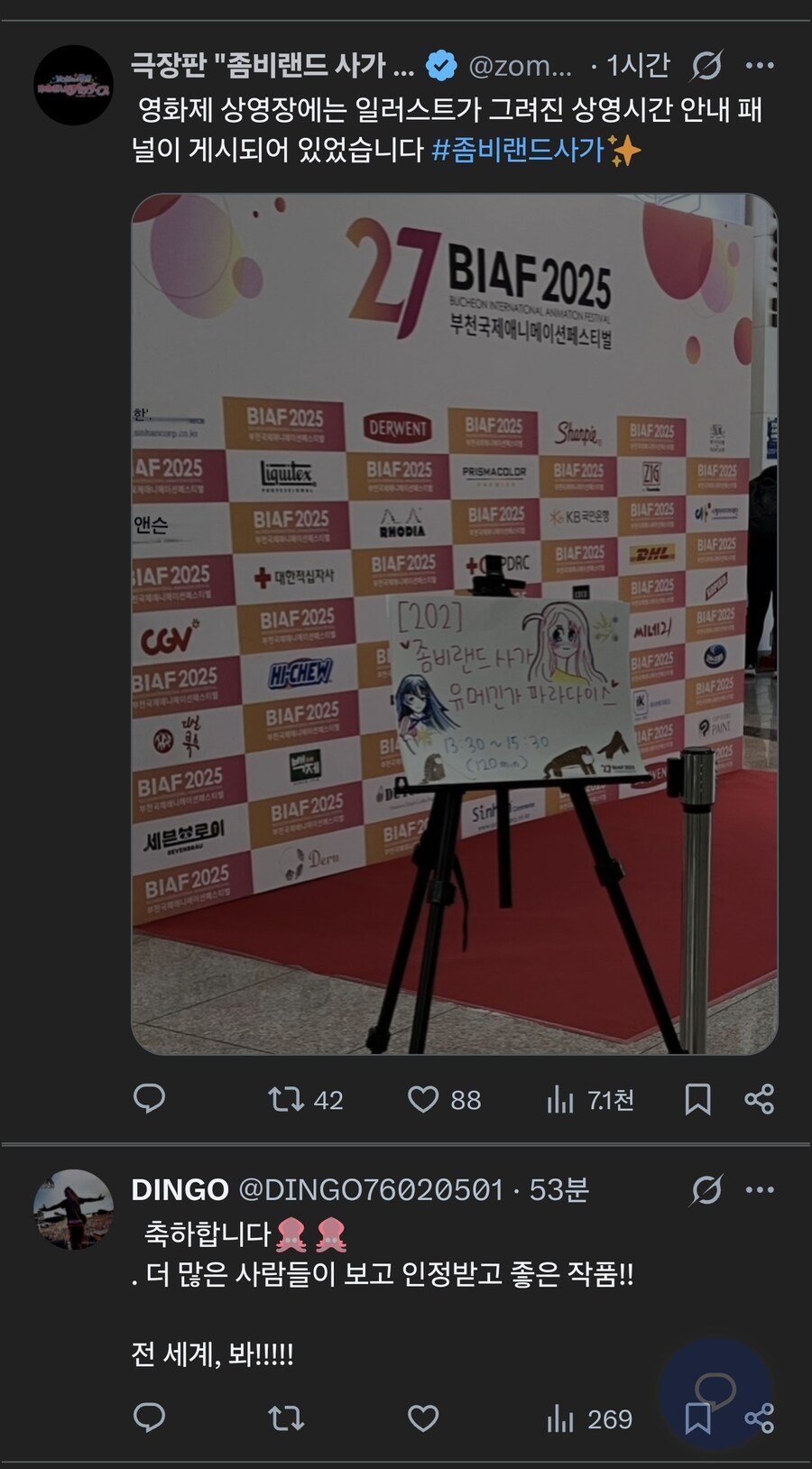Open the overflow menu on the 좀비랜드 사가 post
The width and height of the screenshot is (812, 1469).
(760, 65)
